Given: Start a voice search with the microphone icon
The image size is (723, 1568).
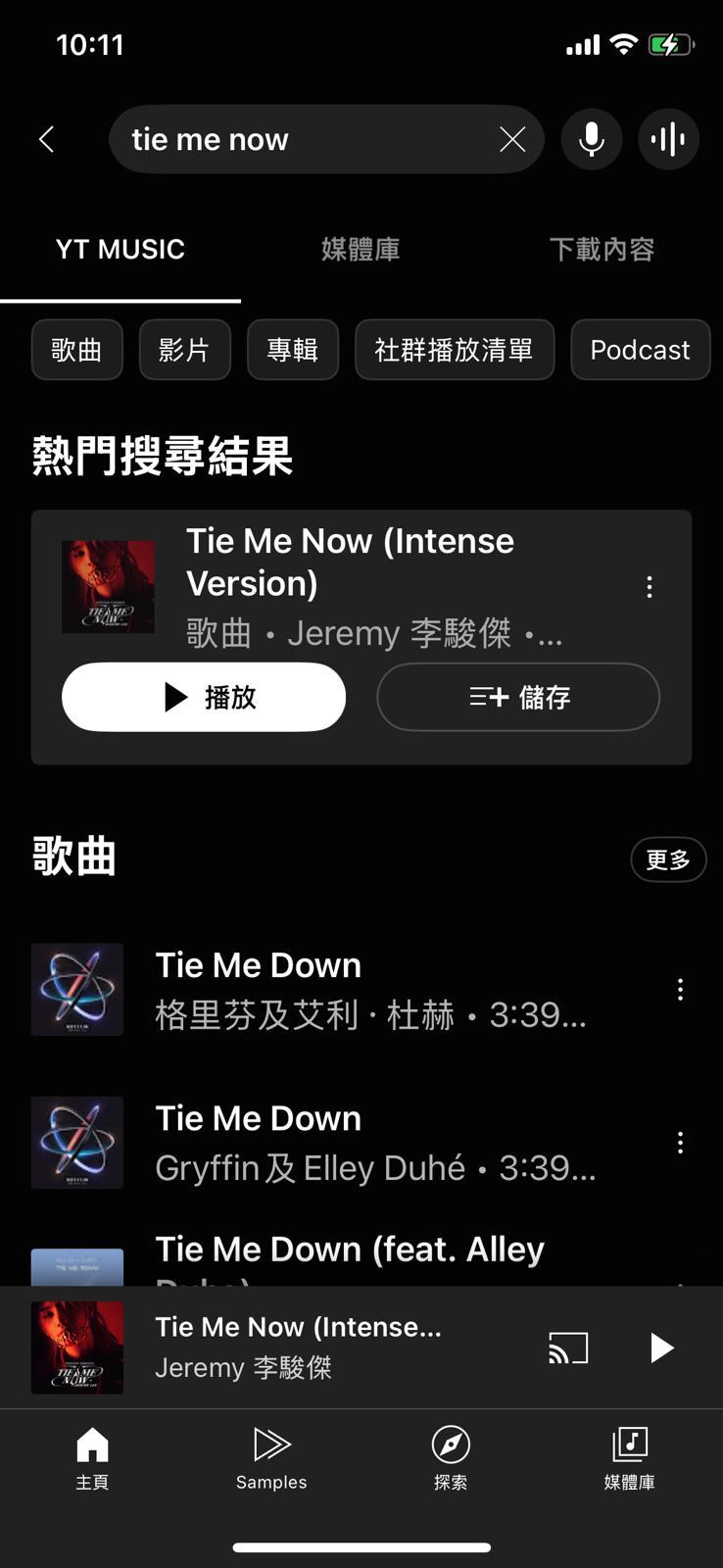Looking at the screenshot, I should pos(591,139).
